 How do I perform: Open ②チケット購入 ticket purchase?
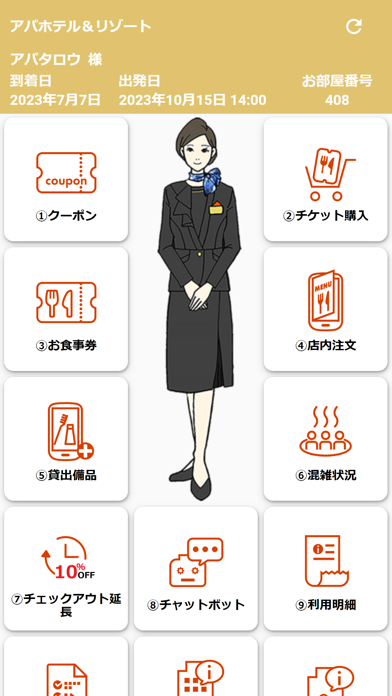pos(326,179)
